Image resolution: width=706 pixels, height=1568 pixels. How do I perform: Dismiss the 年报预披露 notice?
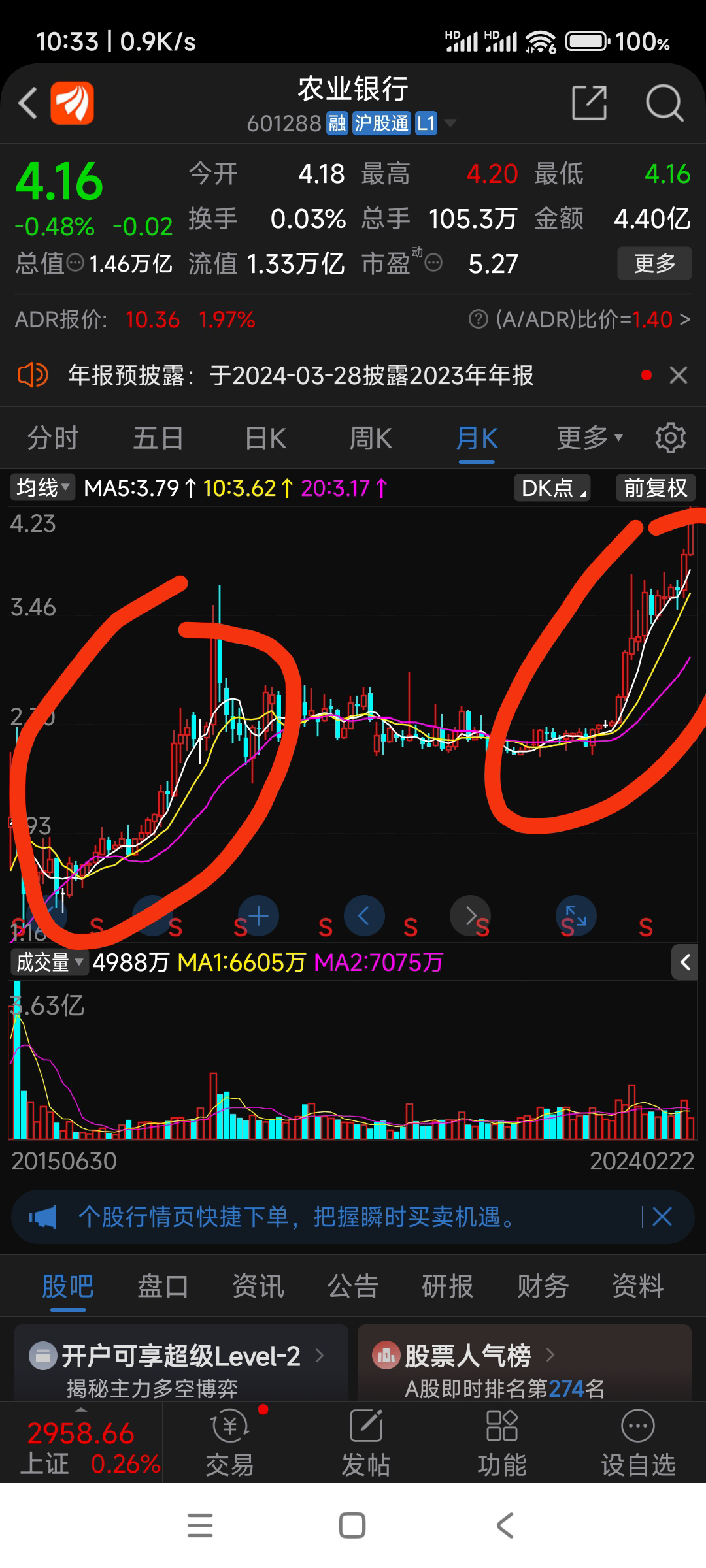[x=679, y=375]
